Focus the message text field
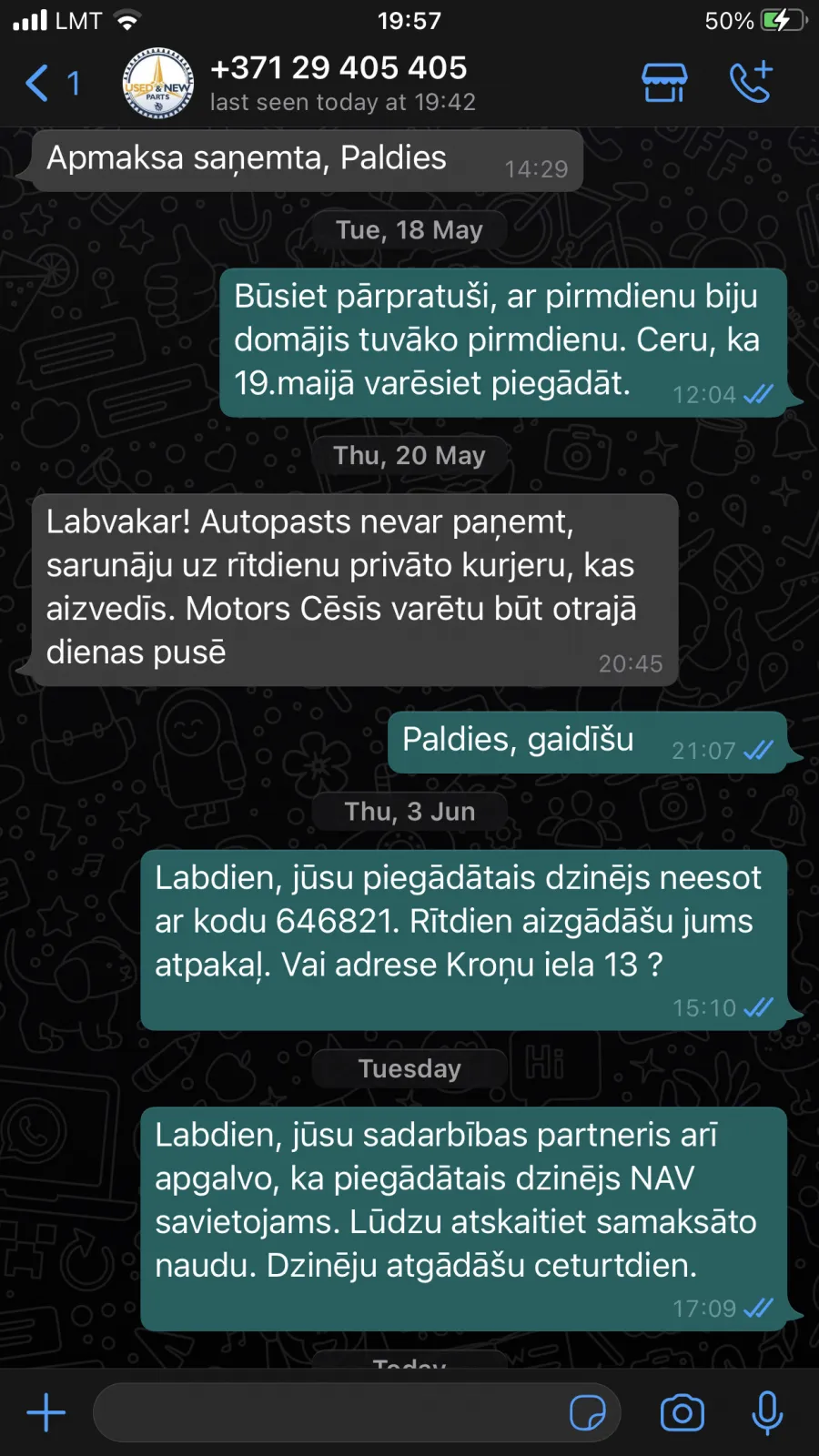 (328, 1413)
